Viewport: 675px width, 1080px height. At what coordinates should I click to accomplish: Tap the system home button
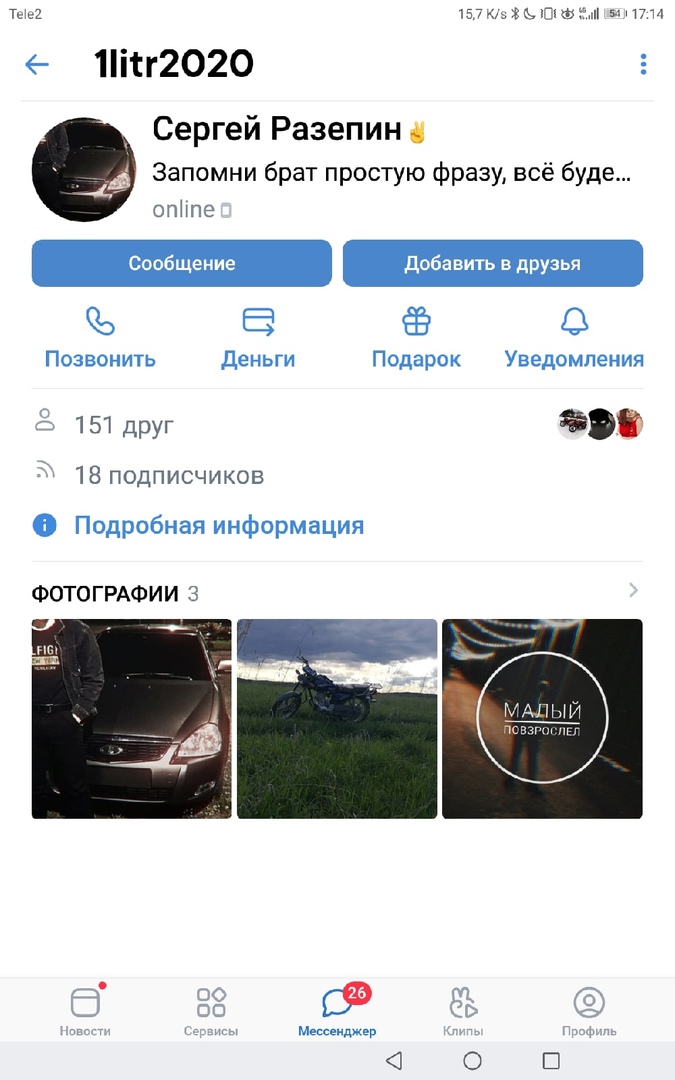point(472,1061)
